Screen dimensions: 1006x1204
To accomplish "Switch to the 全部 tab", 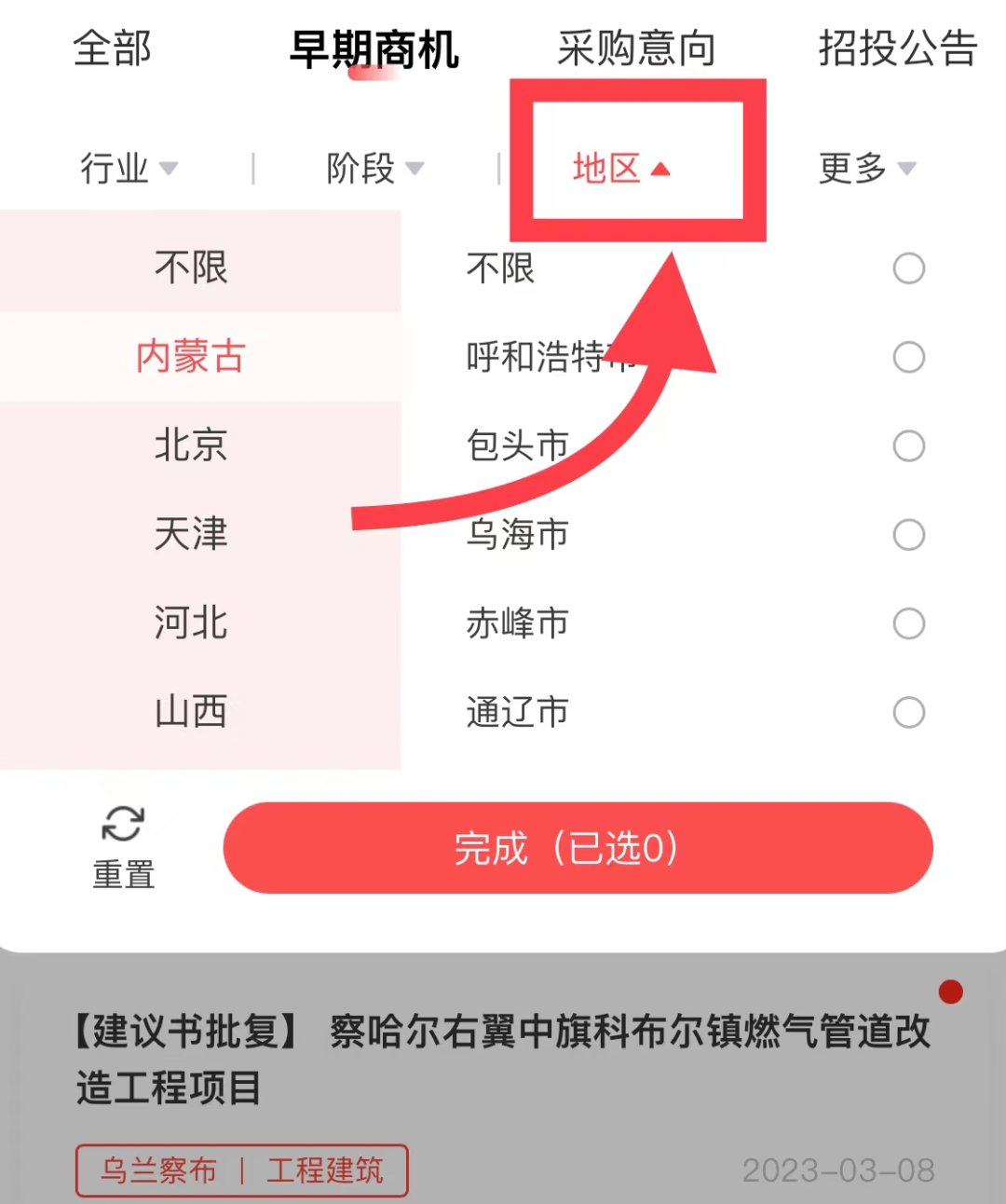I will tap(112, 51).
